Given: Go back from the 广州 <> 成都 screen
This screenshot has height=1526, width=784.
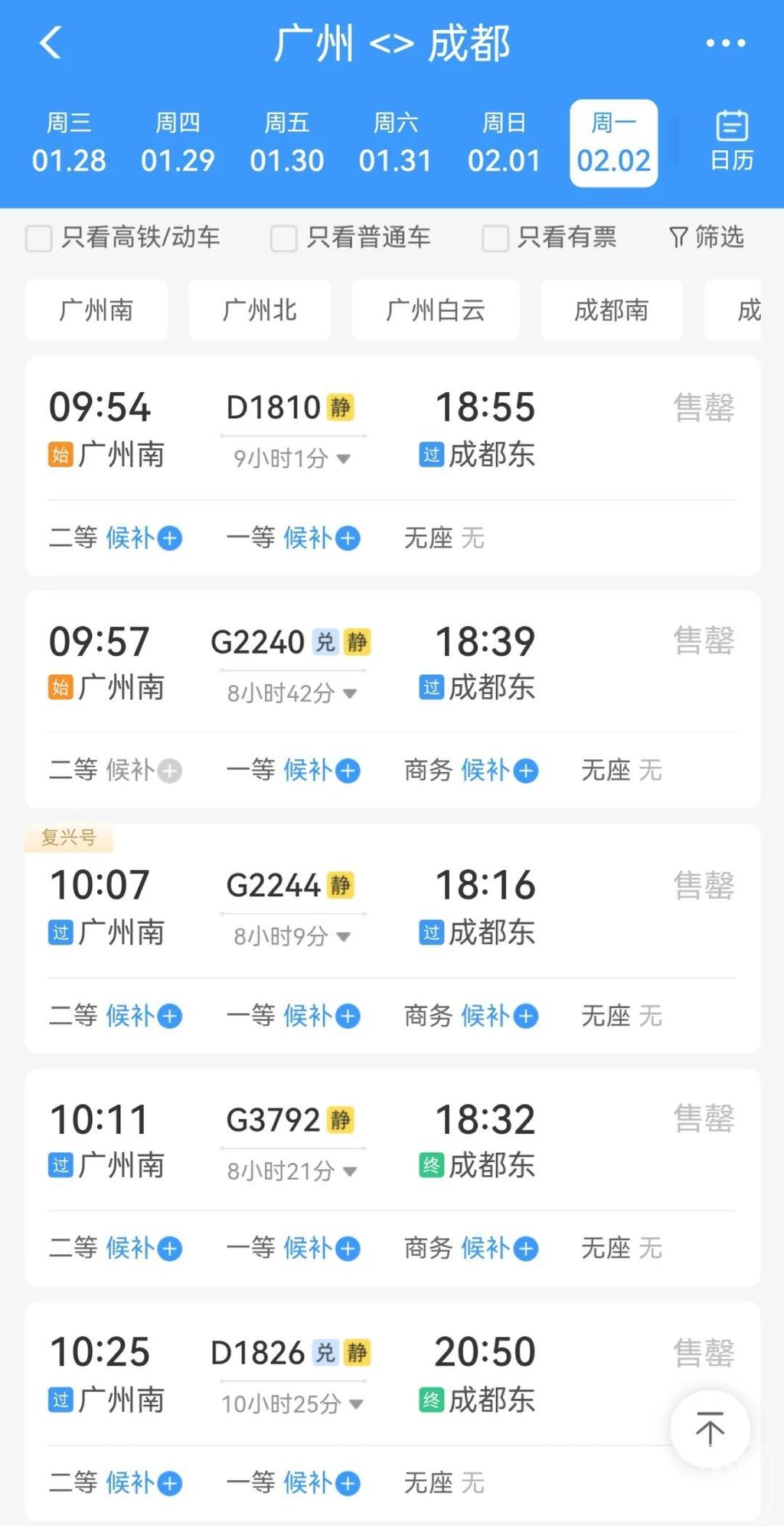Looking at the screenshot, I should point(51,43).
